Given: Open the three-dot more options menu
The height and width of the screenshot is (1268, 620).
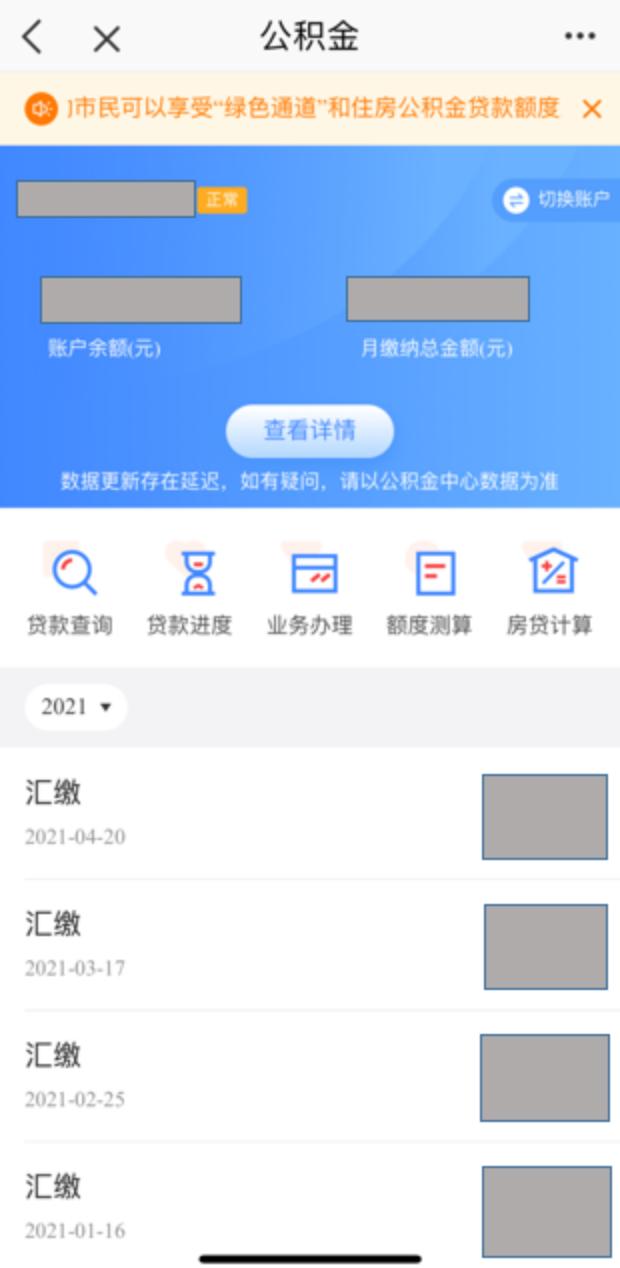Looking at the screenshot, I should tap(579, 37).
